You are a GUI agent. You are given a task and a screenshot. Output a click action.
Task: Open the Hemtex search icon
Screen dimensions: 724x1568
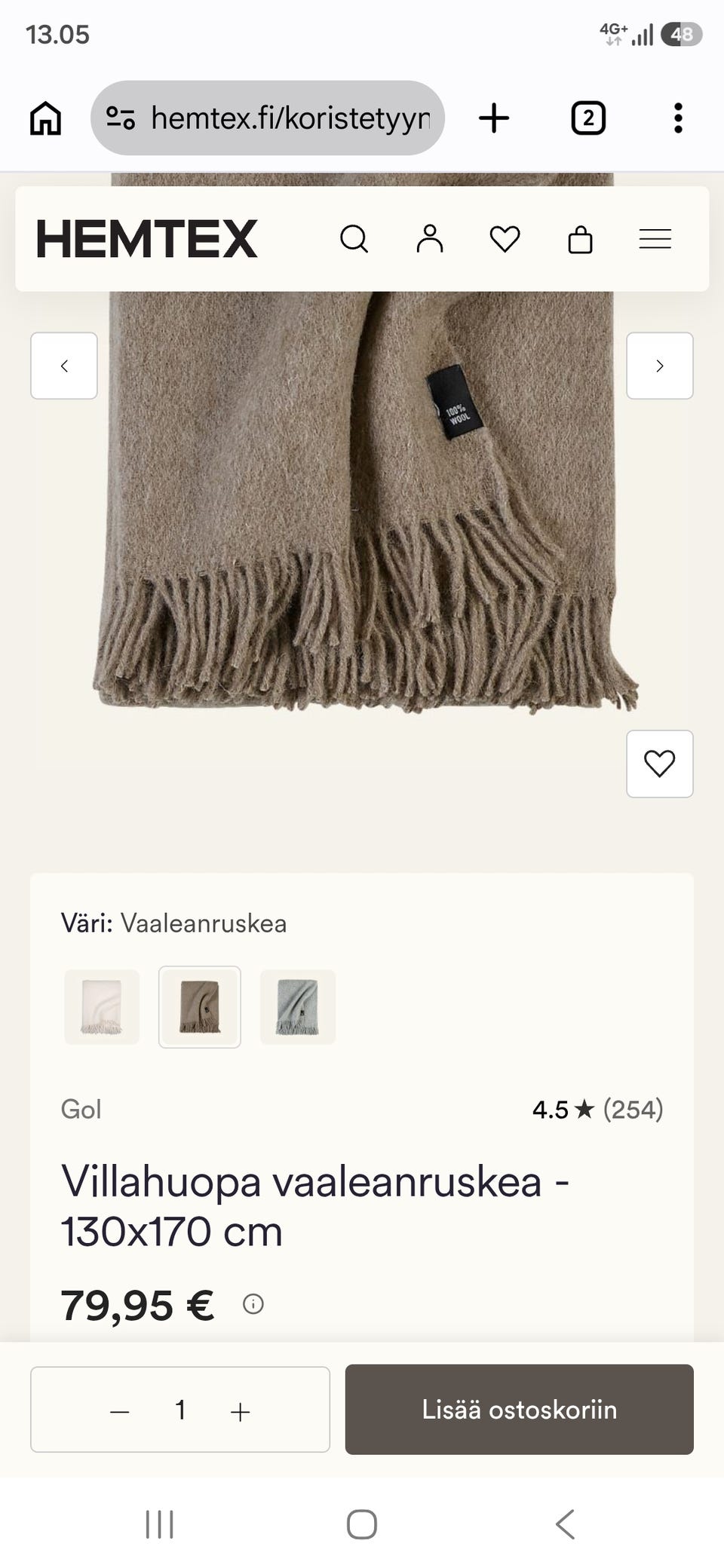point(354,239)
